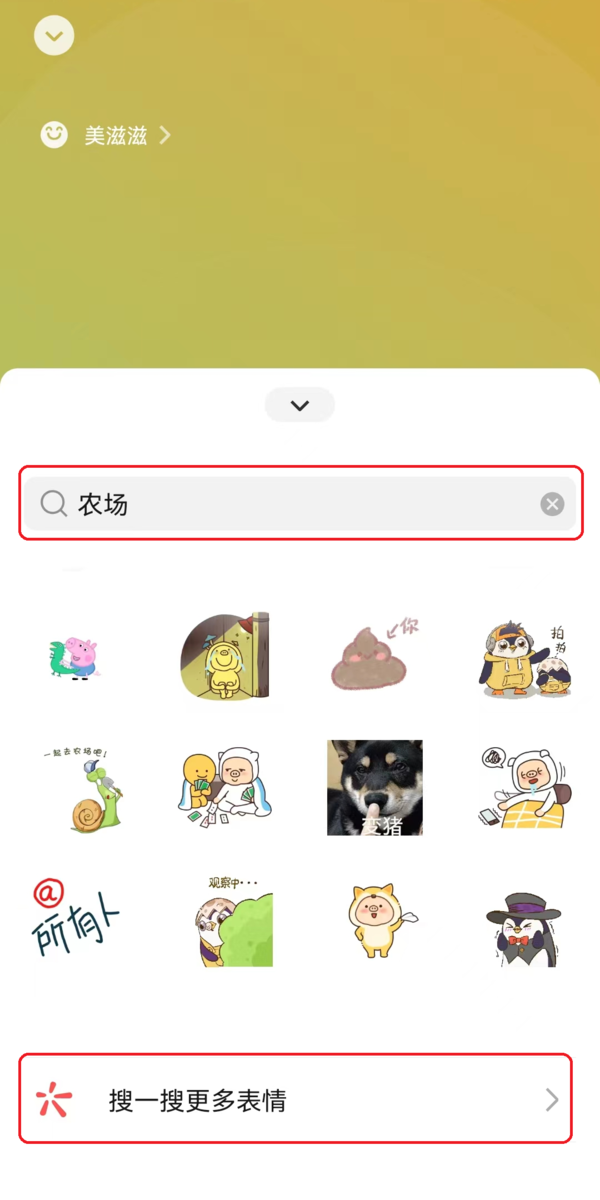Select the 观察中 bush sticker
Screen dimensions: 600x1200
pyautogui.click(x=226, y=918)
